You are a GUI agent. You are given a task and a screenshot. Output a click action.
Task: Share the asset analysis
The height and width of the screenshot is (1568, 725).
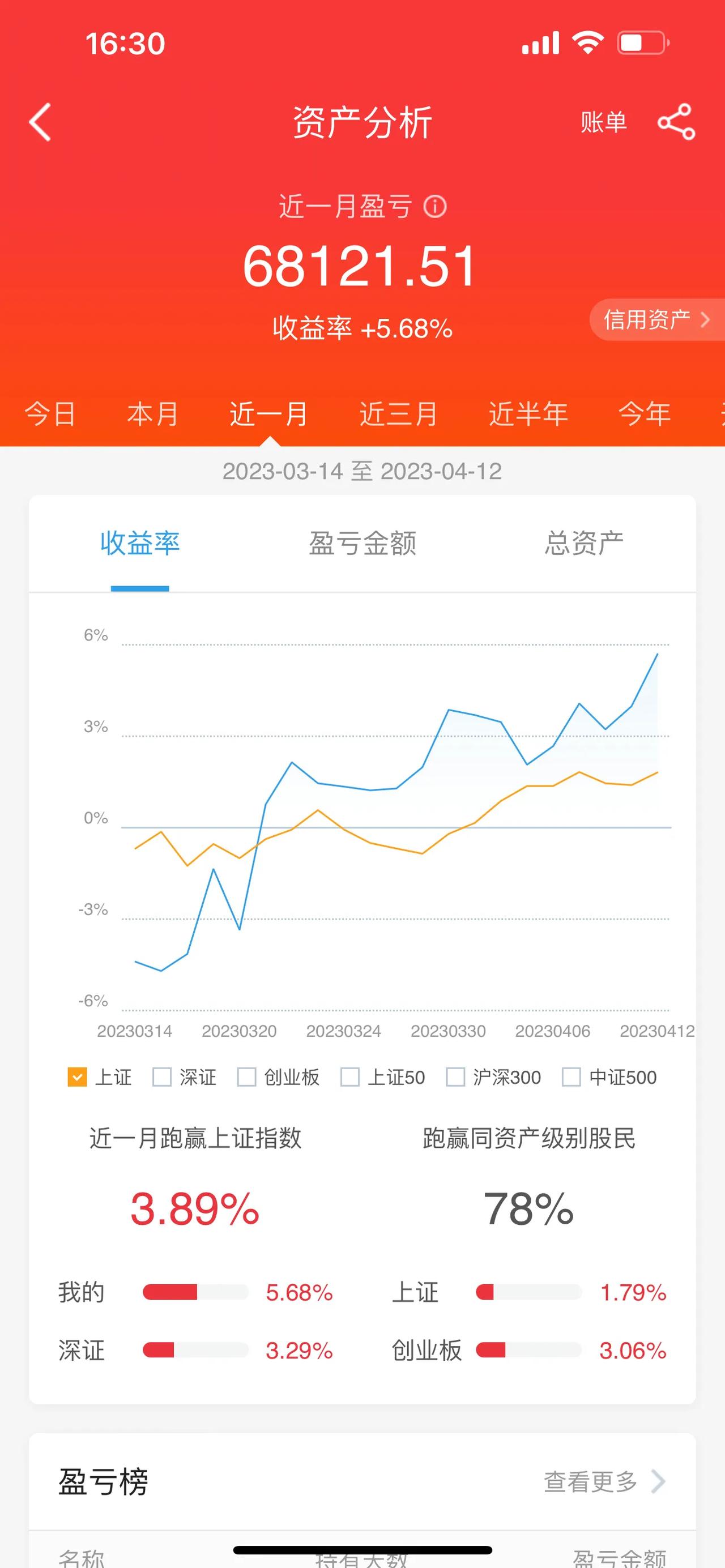coord(676,122)
